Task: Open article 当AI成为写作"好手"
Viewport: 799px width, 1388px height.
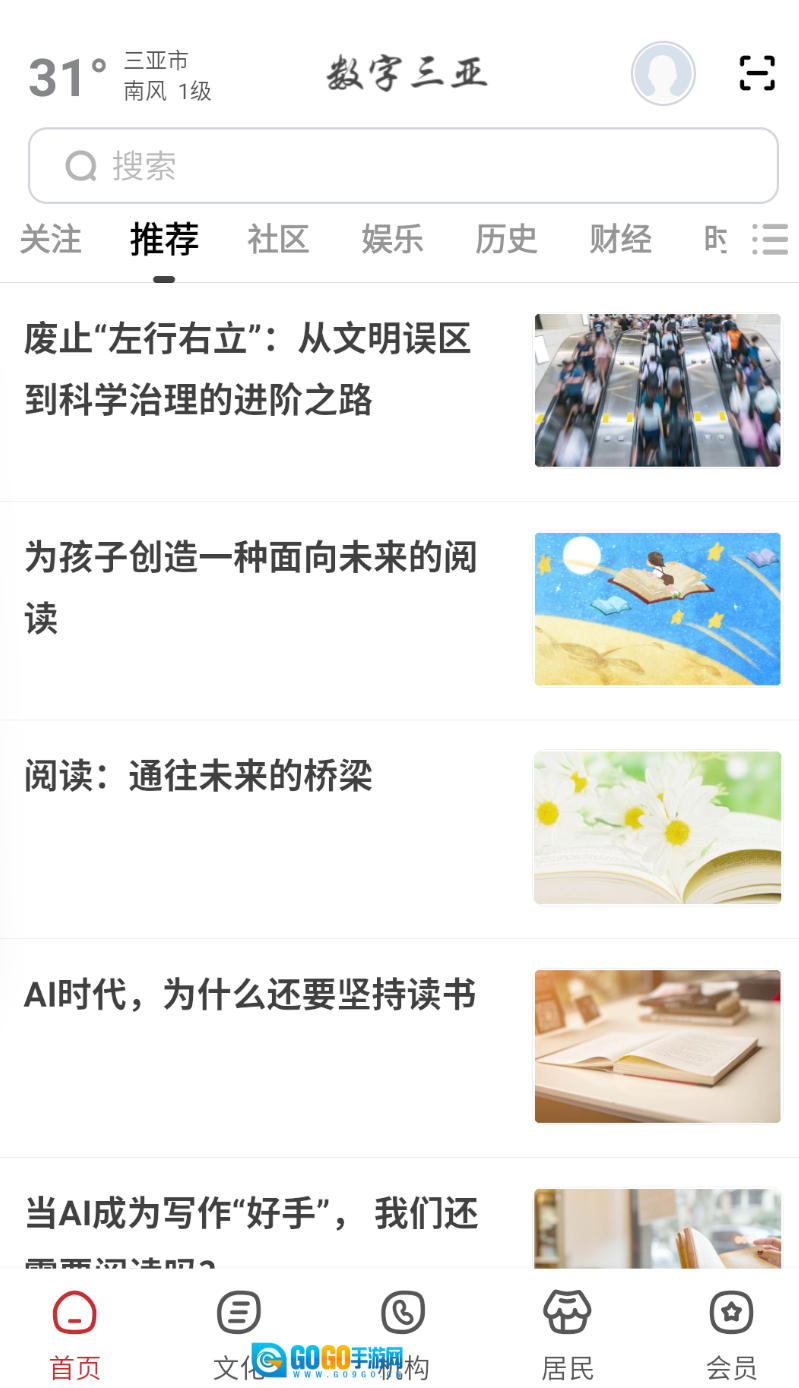Action: (252, 1214)
